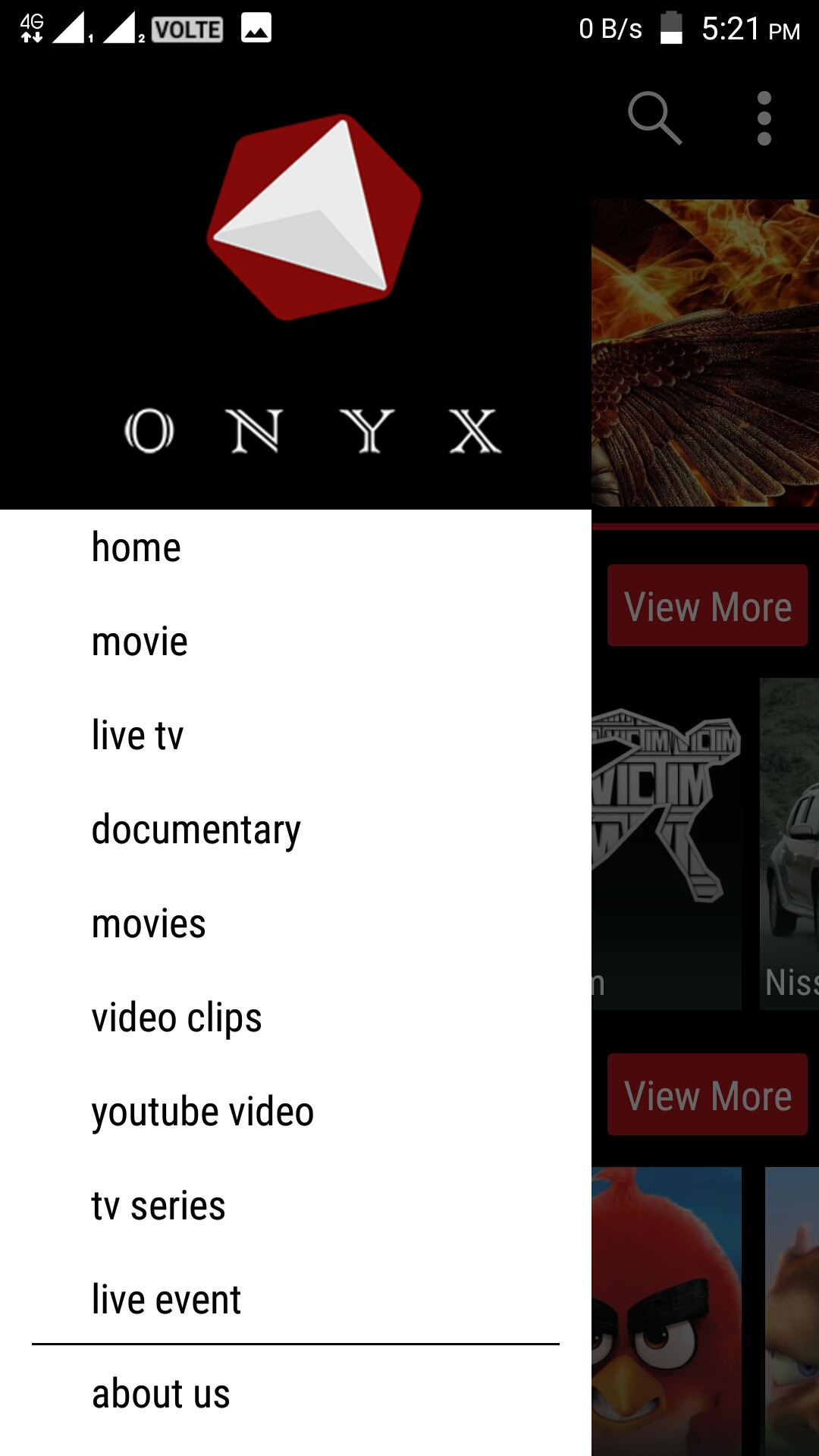Tap View More above the Angry Birds poster

point(708,1094)
